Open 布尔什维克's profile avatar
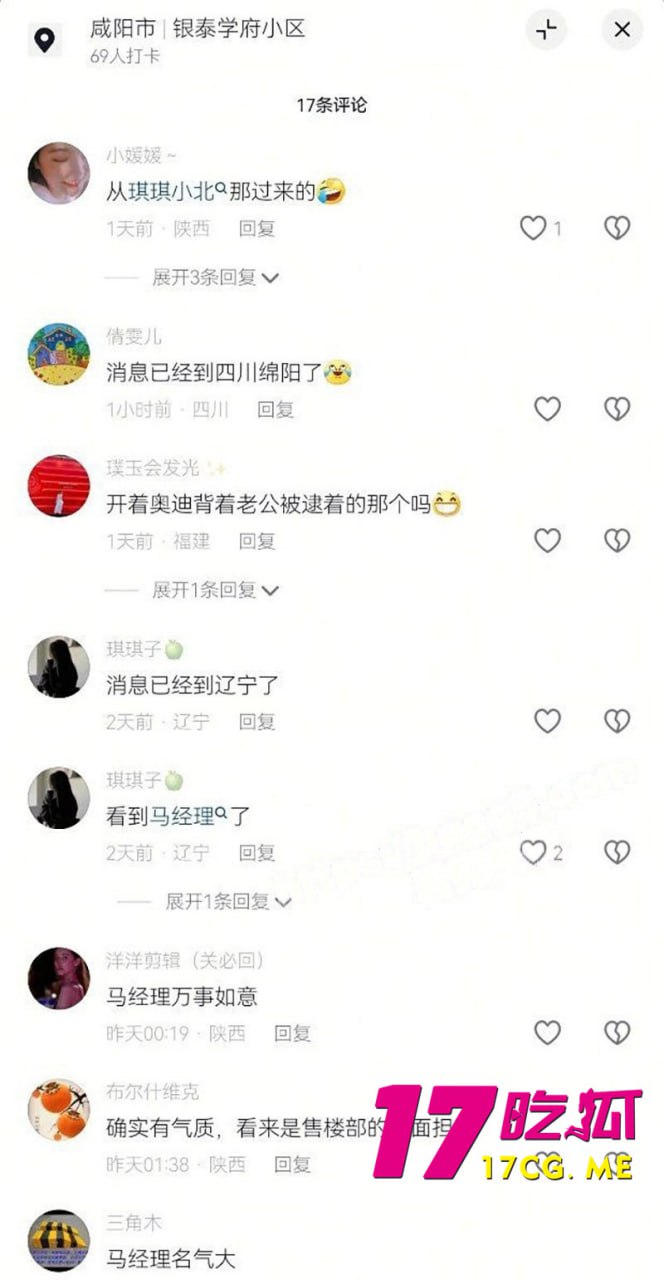The width and height of the screenshot is (664, 1280). (x=59, y=1111)
